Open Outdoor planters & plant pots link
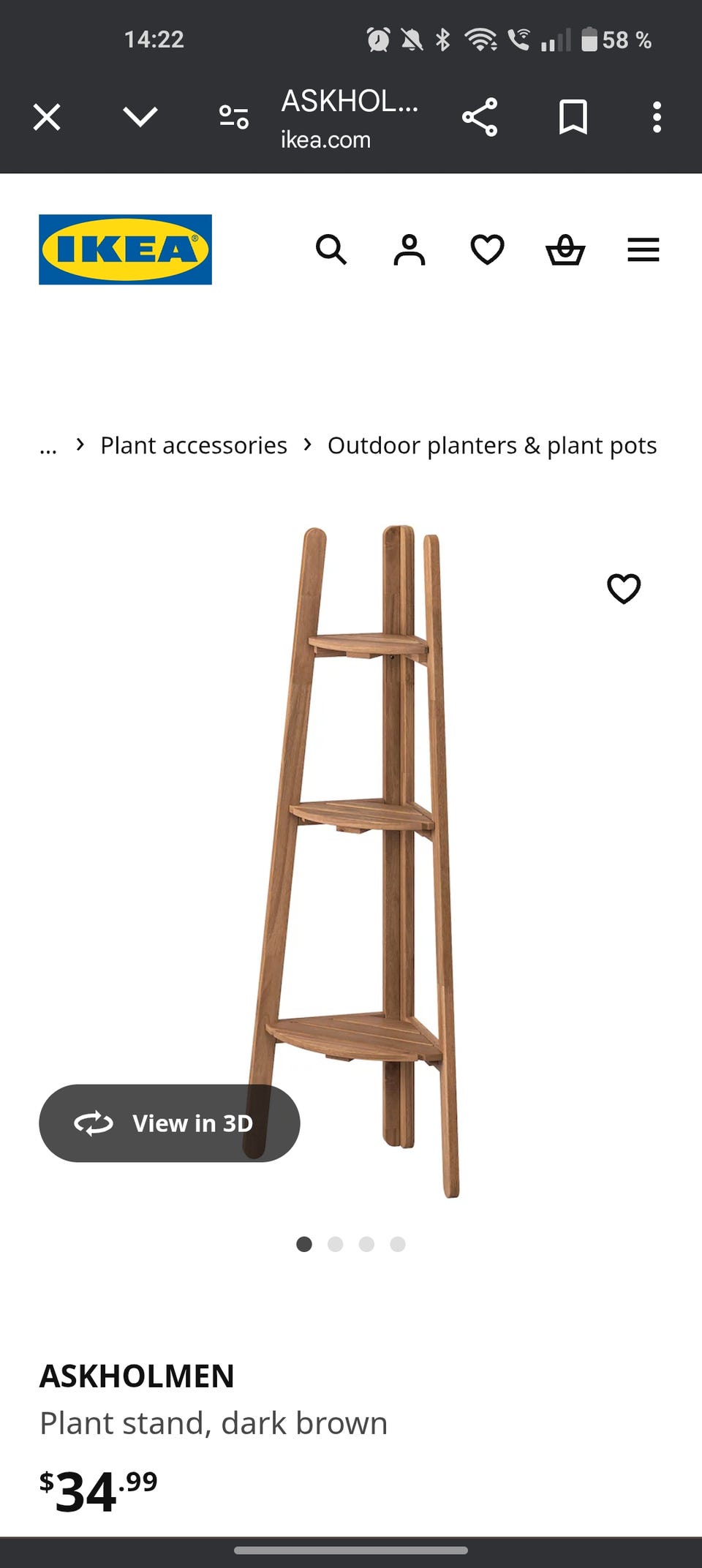The image size is (702, 1568). (492, 445)
